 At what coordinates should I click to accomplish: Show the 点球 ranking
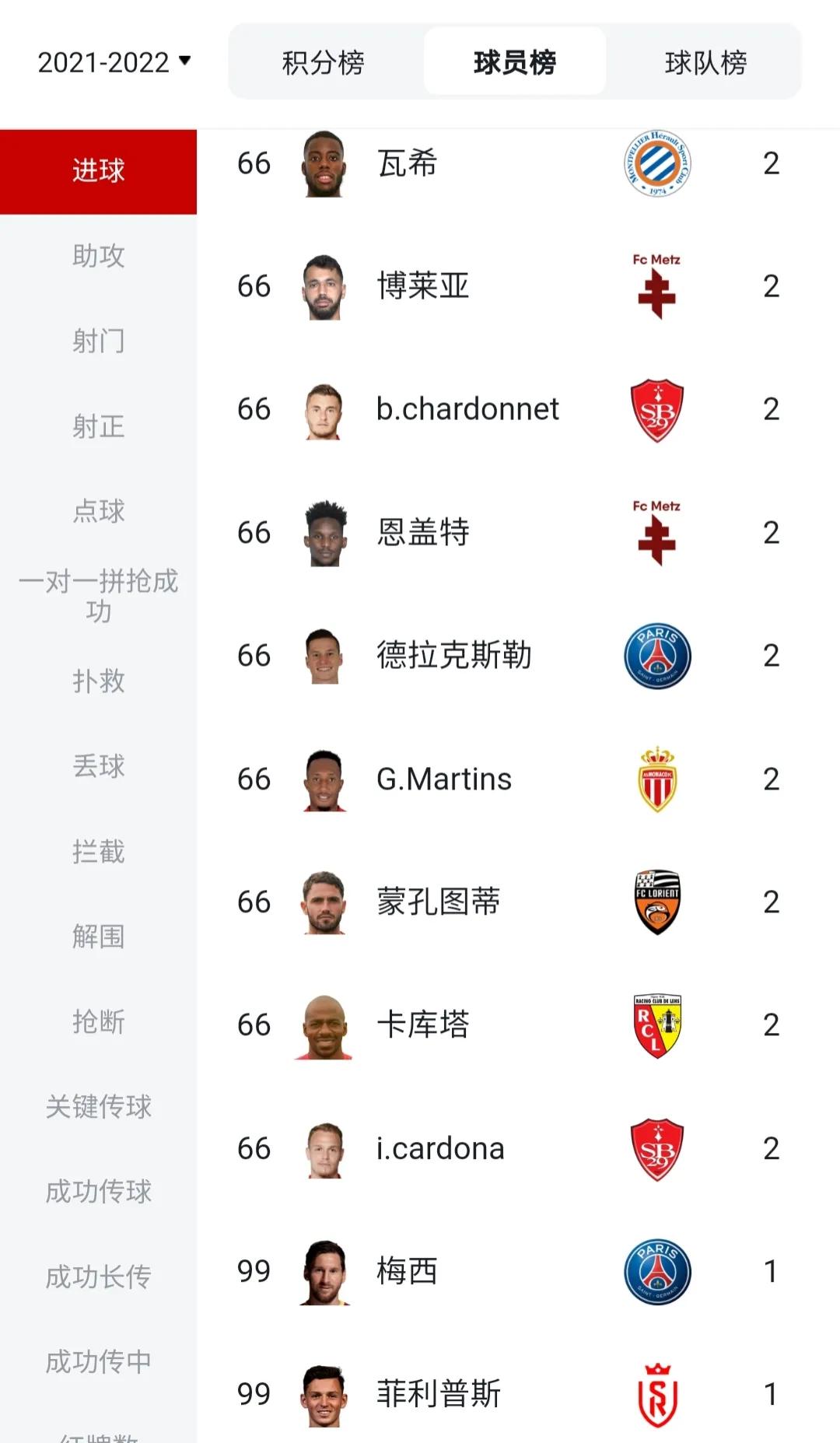(99, 511)
